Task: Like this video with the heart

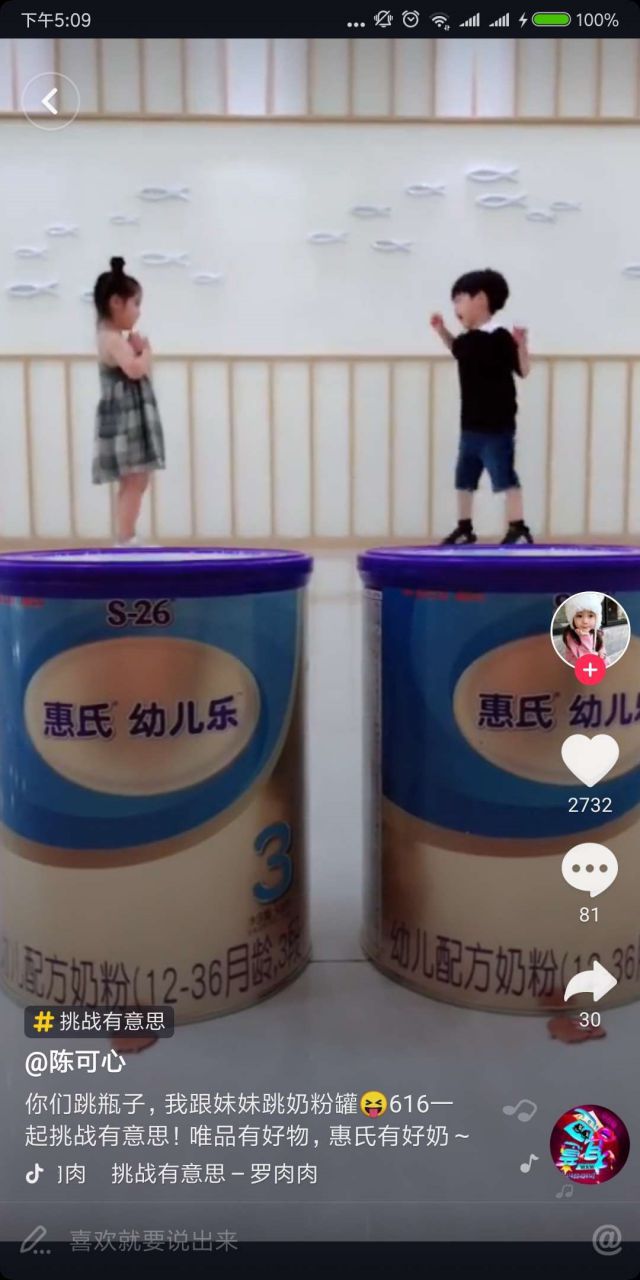Action: [590, 760]
